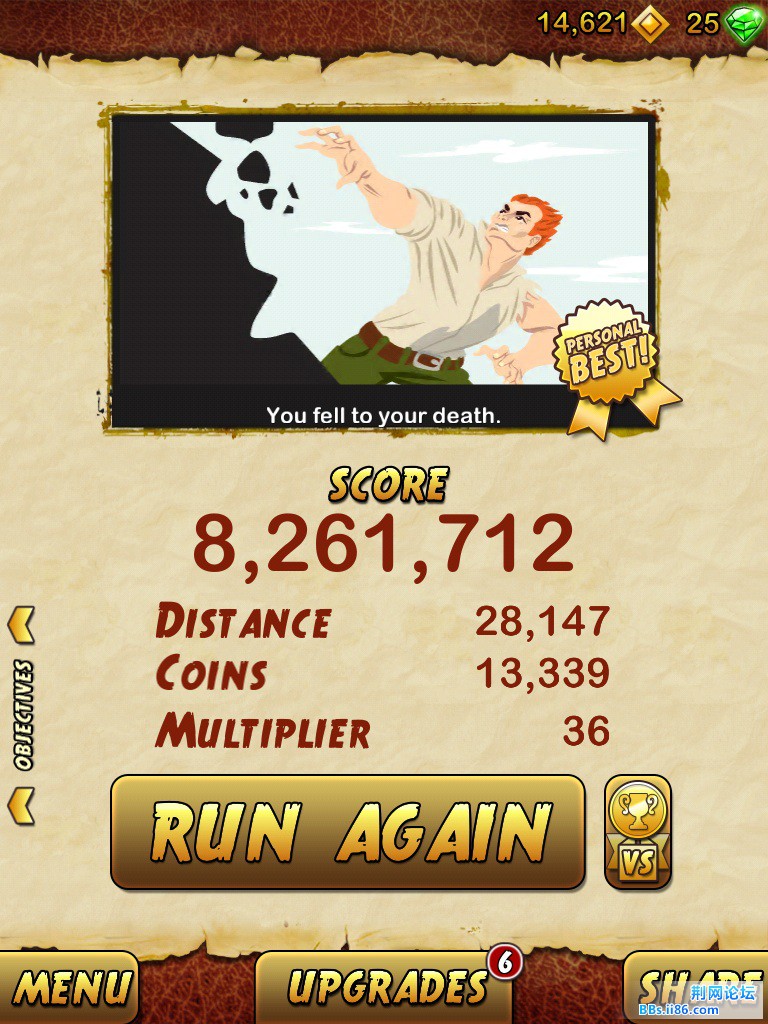This screenshot has width=768, height=1024.
Task: Tap Run Again to restart
Action: 347,831
